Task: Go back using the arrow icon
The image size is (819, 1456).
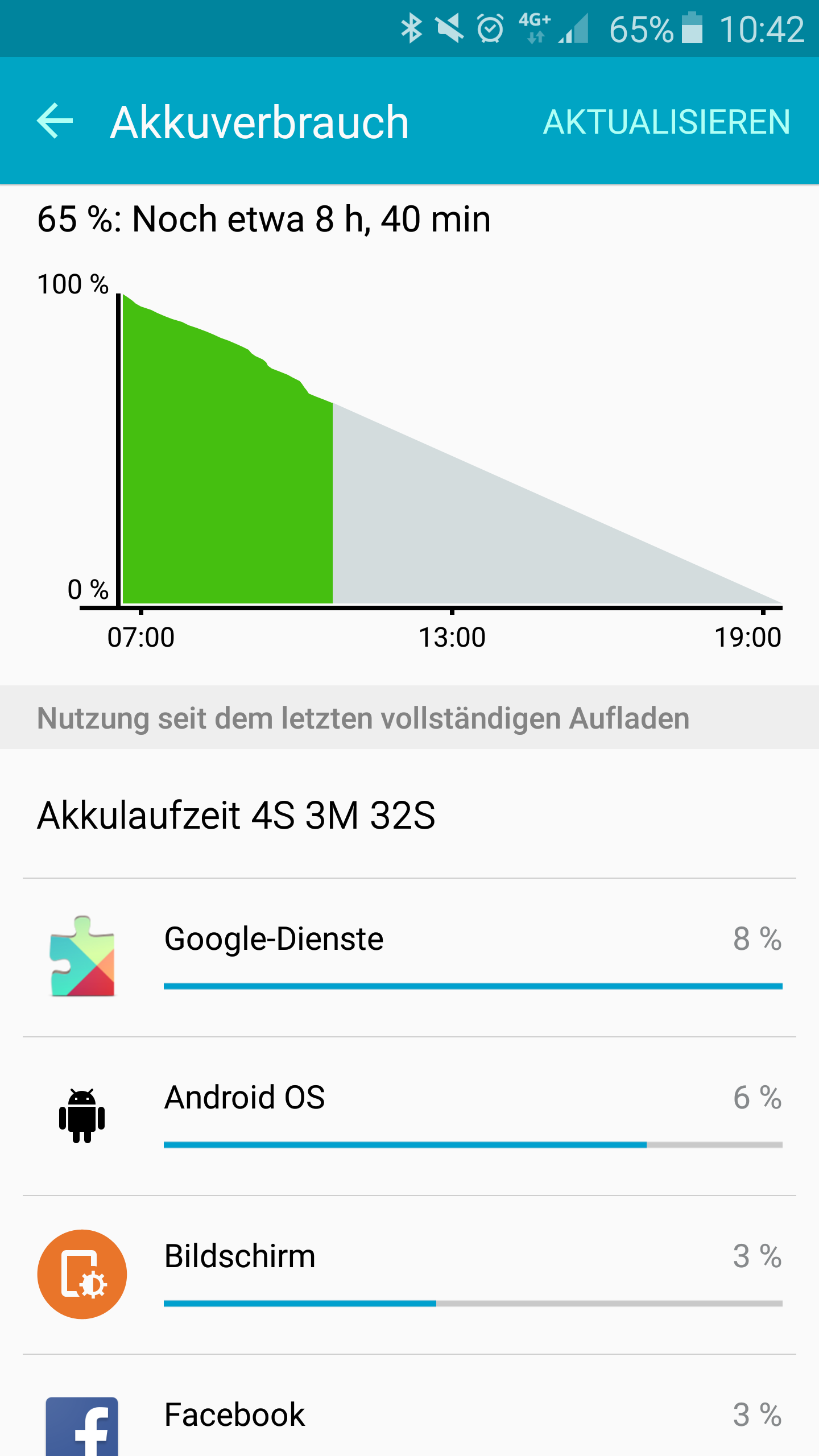Action: [55, 121]
